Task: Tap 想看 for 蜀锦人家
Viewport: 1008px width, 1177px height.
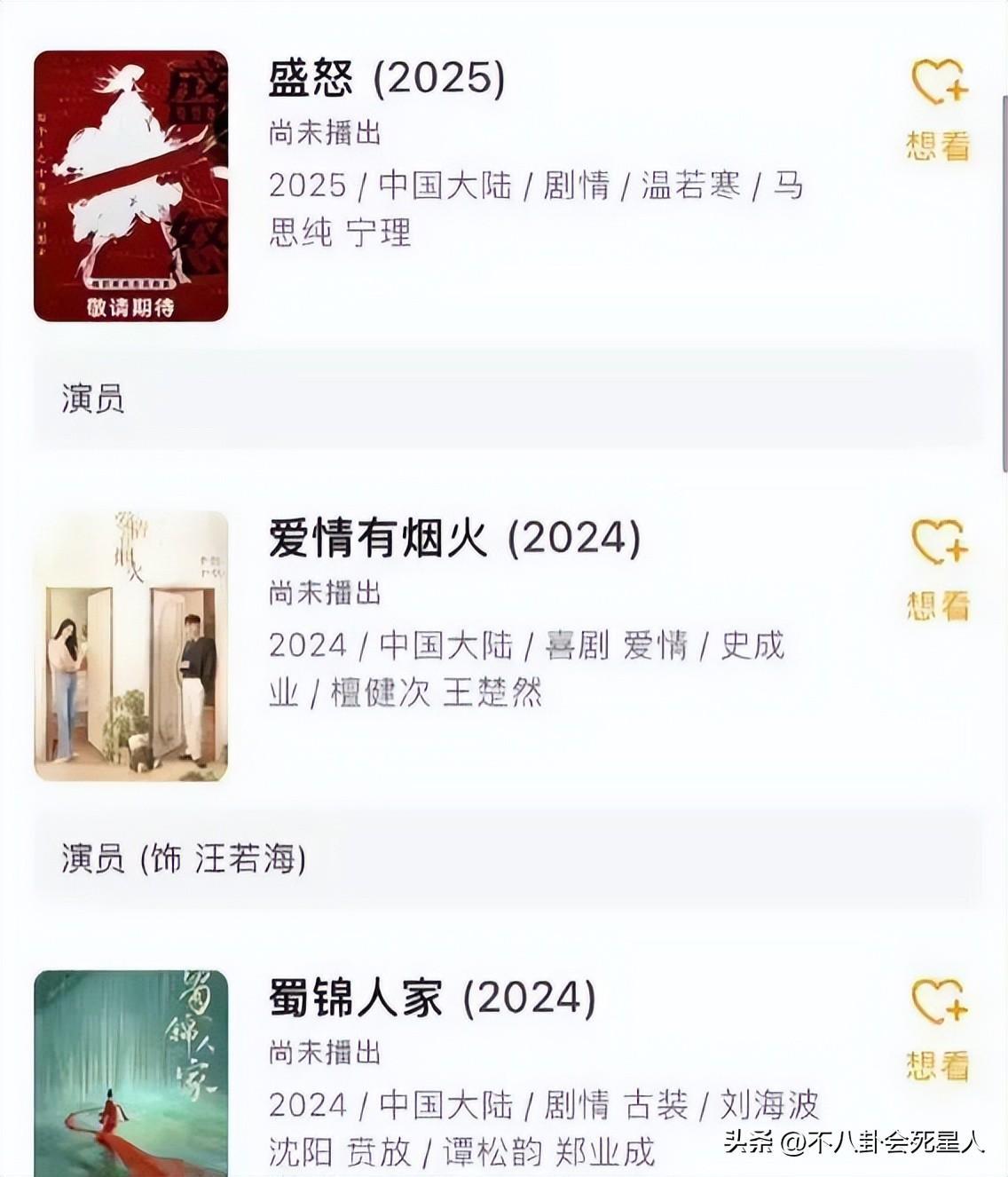Action: [x=939, y=1026]
